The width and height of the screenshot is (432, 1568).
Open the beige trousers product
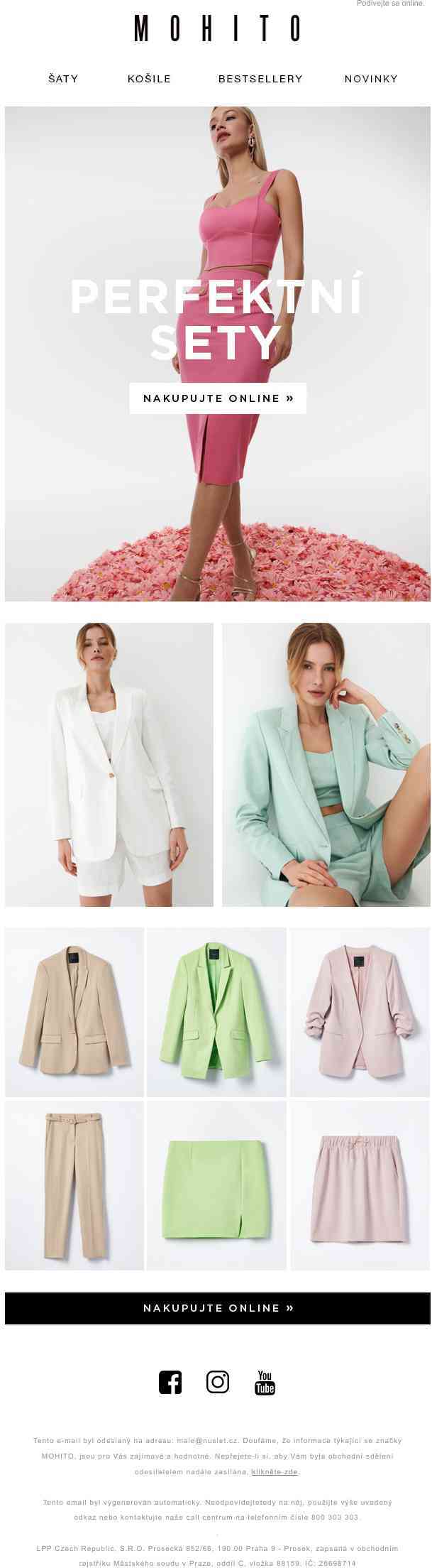click(x=74, y=1185)
